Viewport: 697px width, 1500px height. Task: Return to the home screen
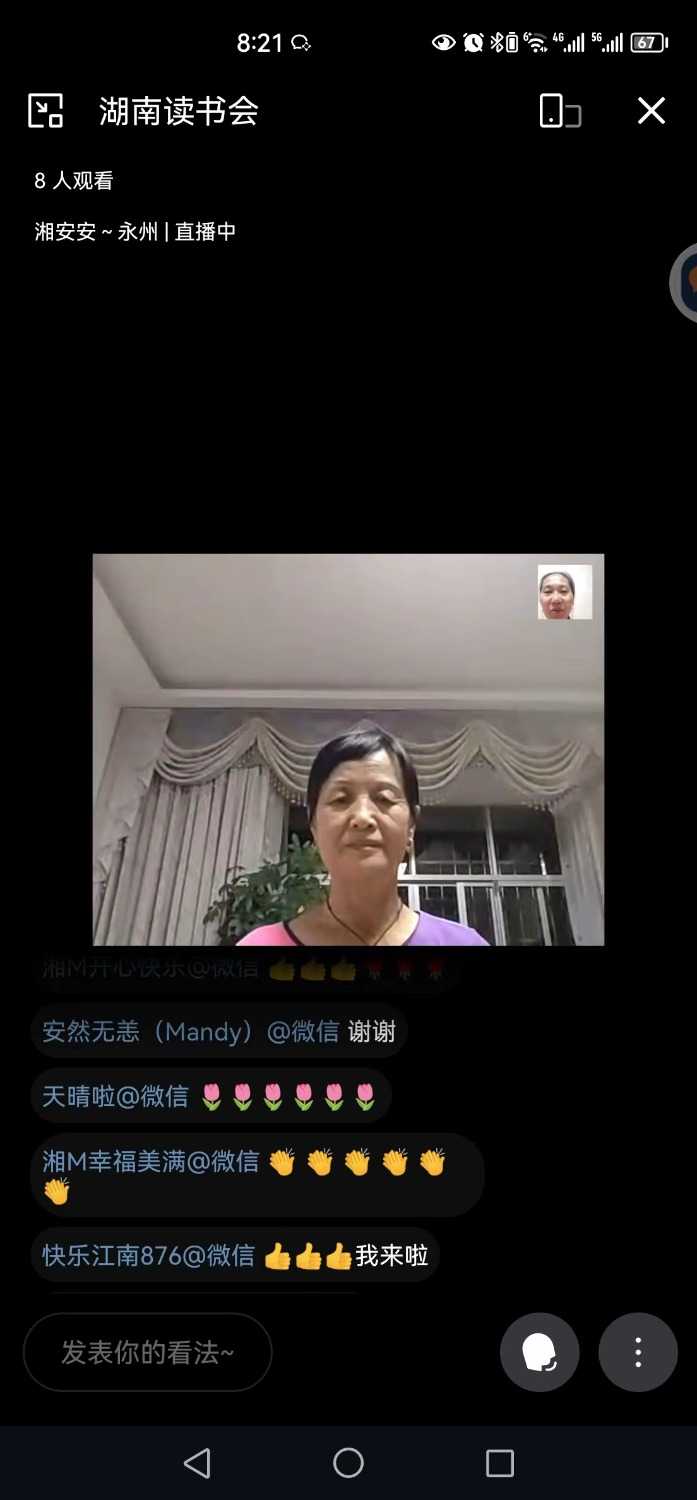point(348,1463)
